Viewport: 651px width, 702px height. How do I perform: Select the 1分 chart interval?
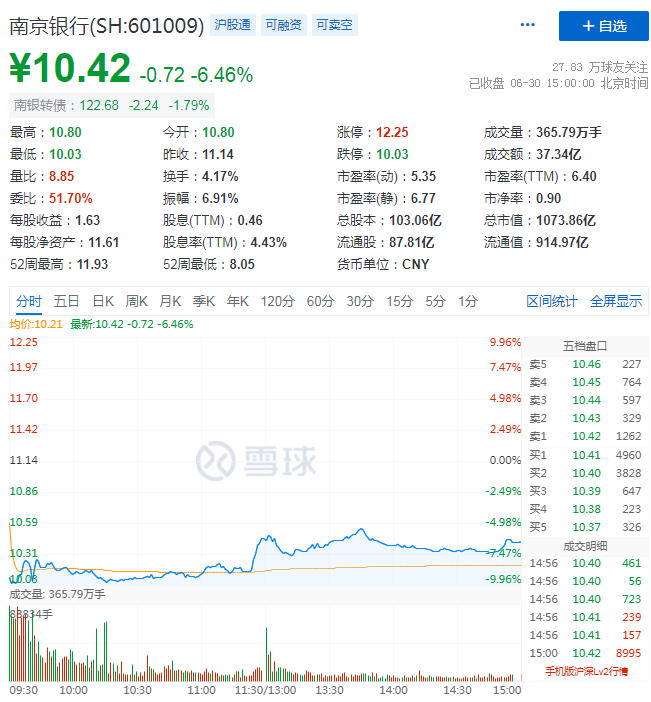468,301
